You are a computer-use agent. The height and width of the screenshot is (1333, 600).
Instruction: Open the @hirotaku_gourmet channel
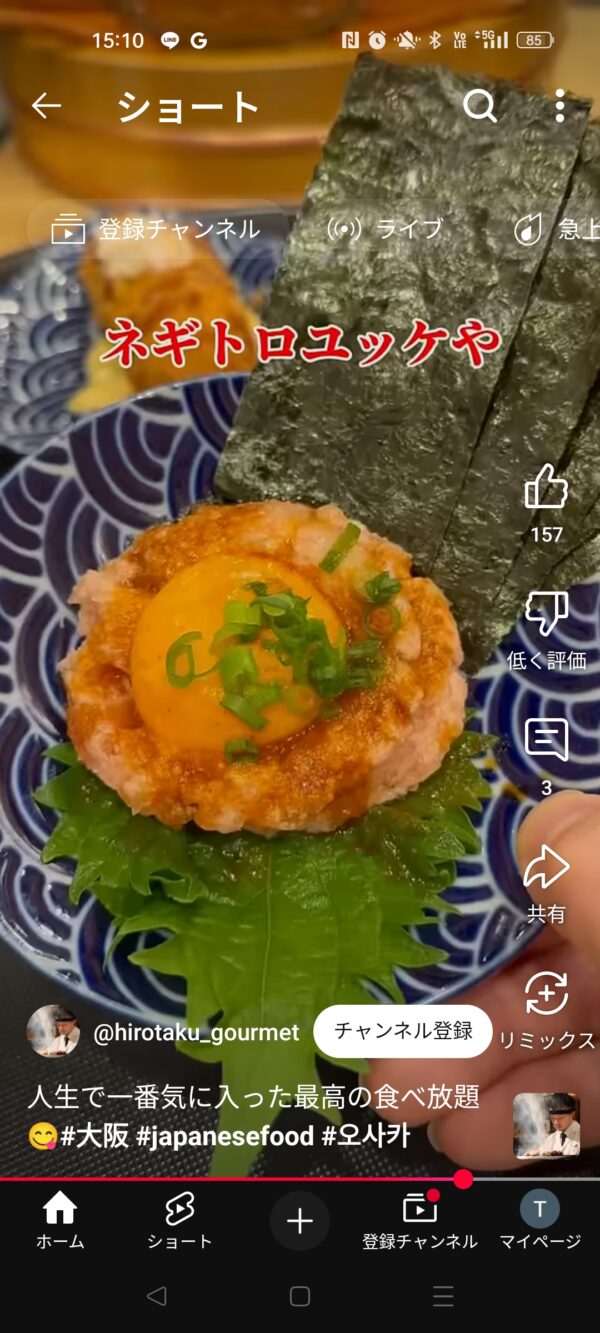(x=196, y=1033)
